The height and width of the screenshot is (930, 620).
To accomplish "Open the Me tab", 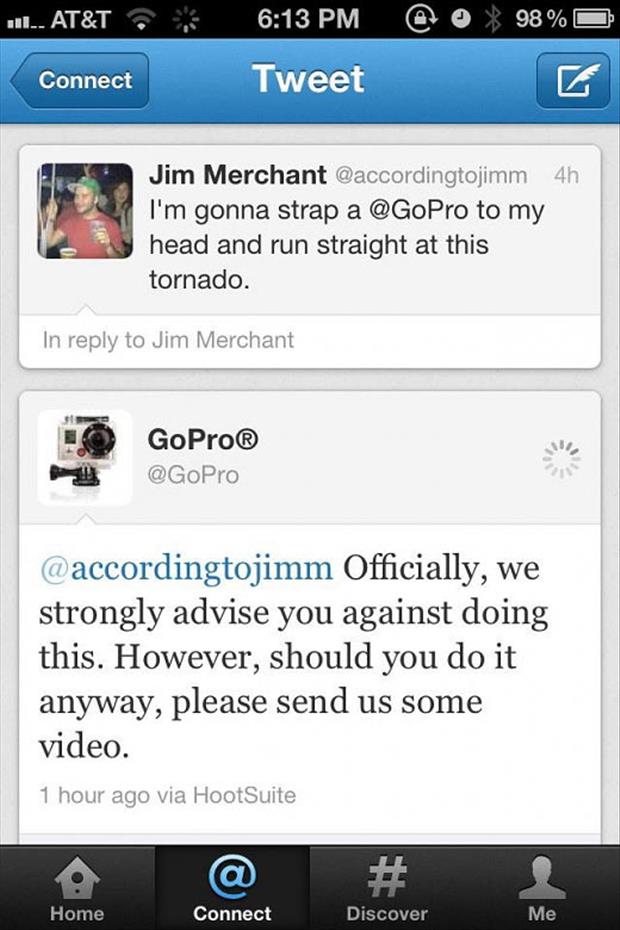I will [x=542, y=886].
